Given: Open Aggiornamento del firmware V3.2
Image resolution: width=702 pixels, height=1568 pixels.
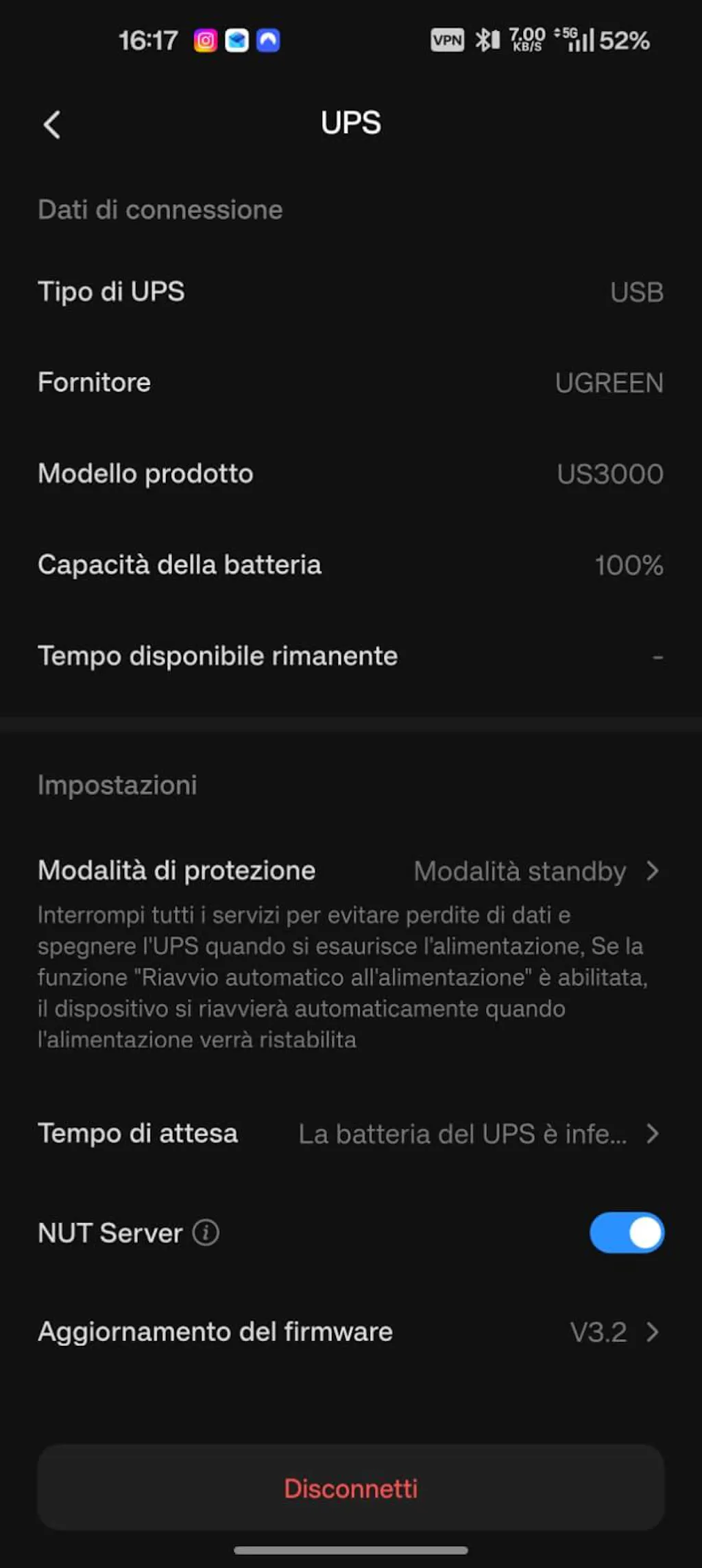Looking at the screenshot, I should pos(350,1332).
